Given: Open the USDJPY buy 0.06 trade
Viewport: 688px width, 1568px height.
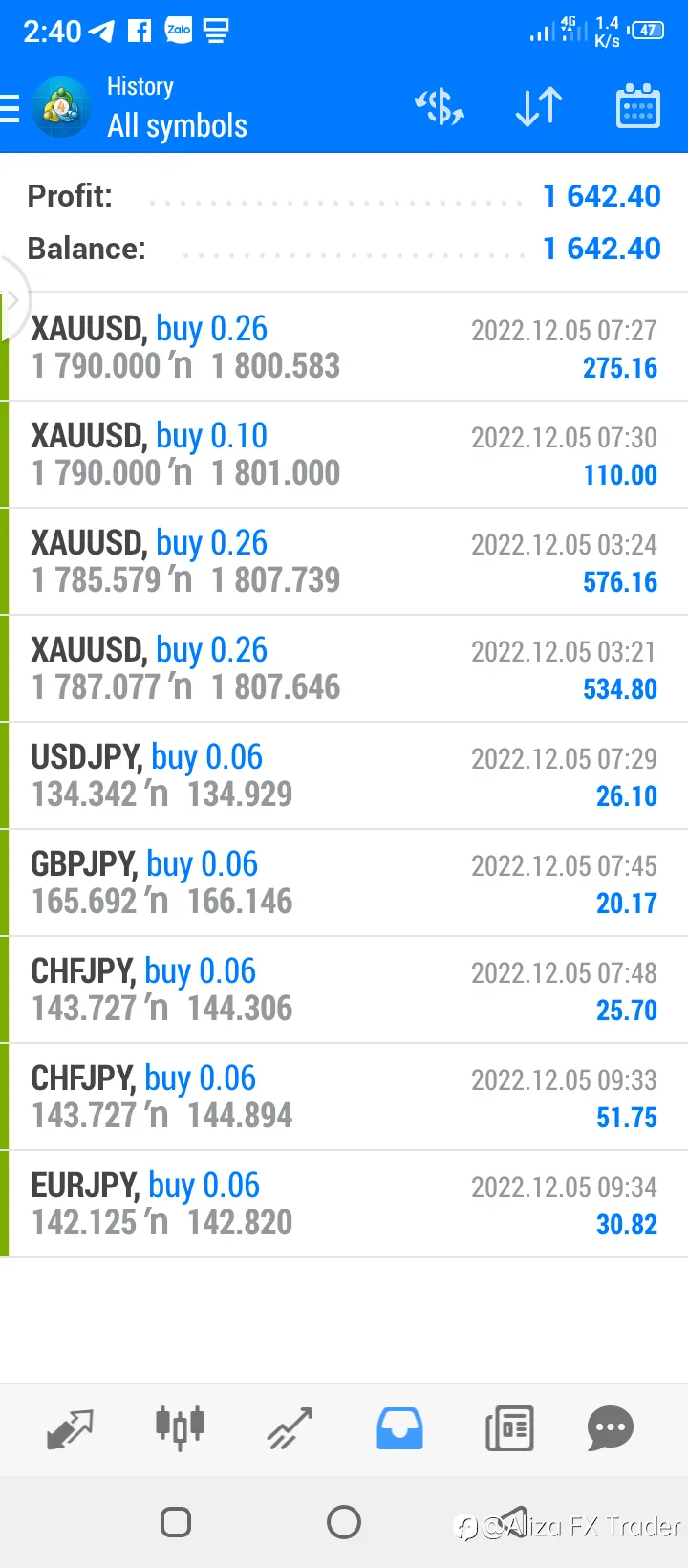Looking at the screenshot, I should pyautogui.click(x=344, y=775).
